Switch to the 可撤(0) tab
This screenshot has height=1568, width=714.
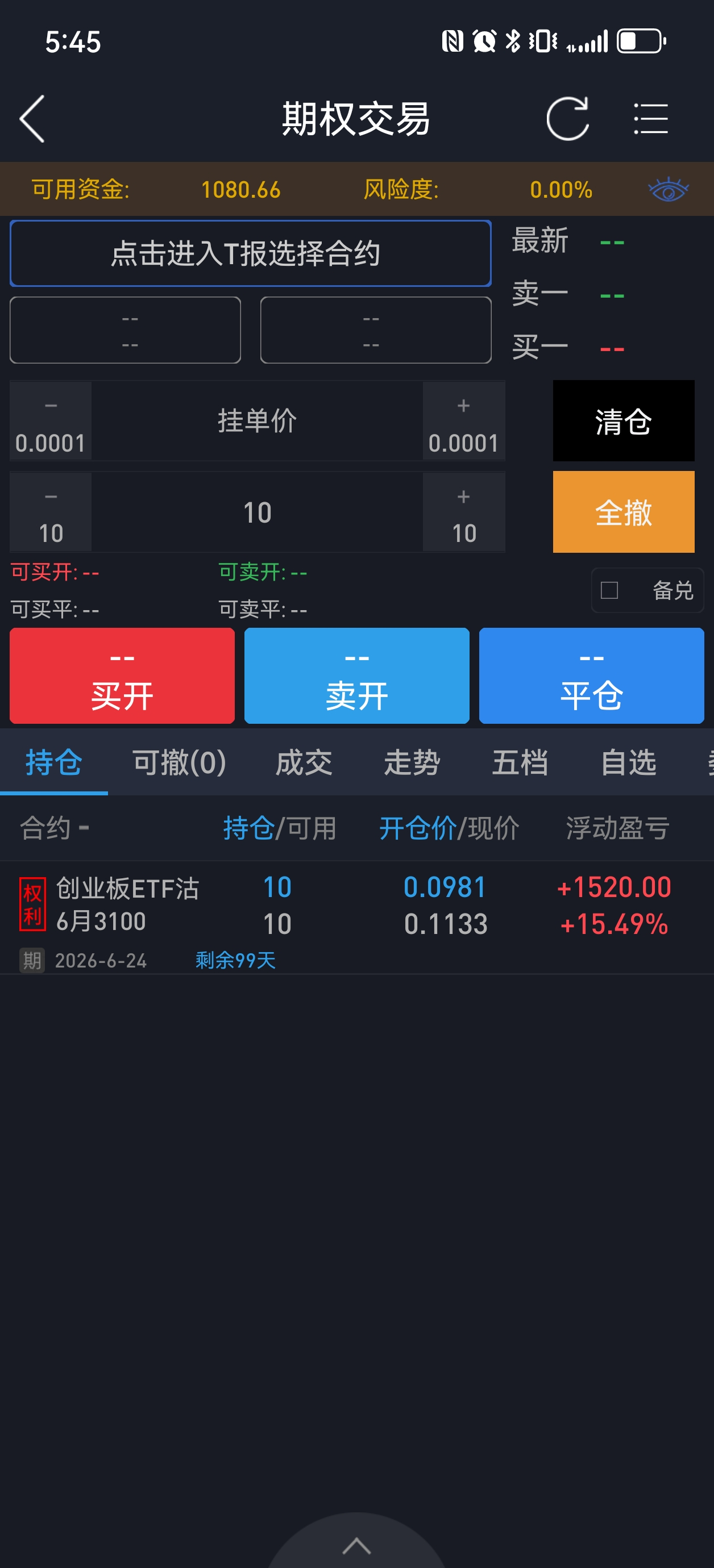coord(179,762)
